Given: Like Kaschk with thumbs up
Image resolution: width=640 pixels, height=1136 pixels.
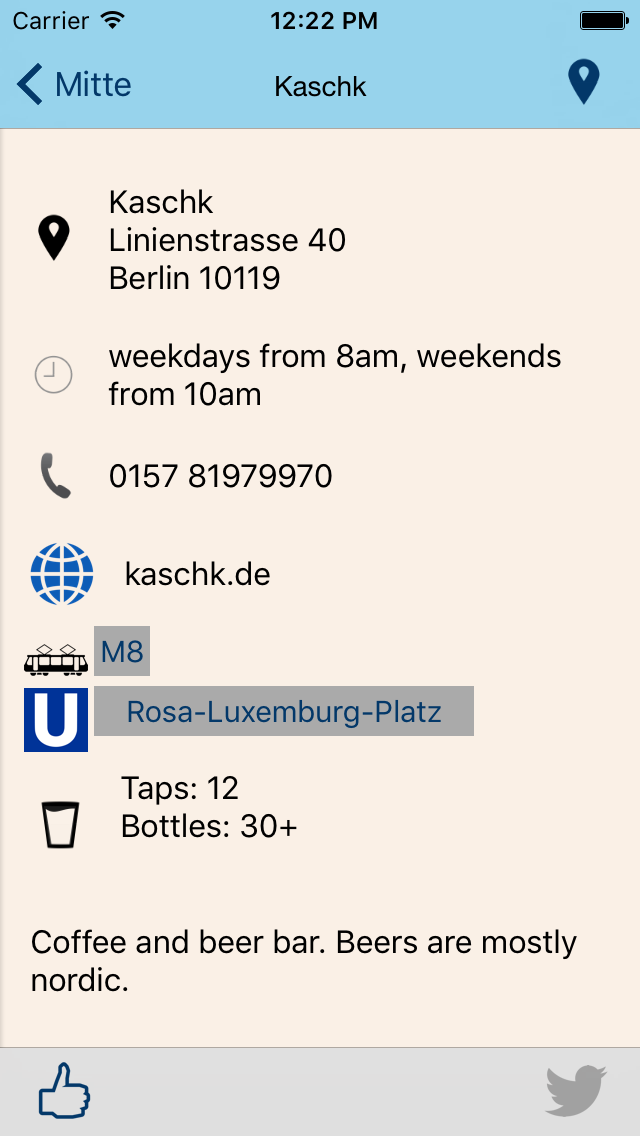Looking at the screenshot, I should [65, 1090].
